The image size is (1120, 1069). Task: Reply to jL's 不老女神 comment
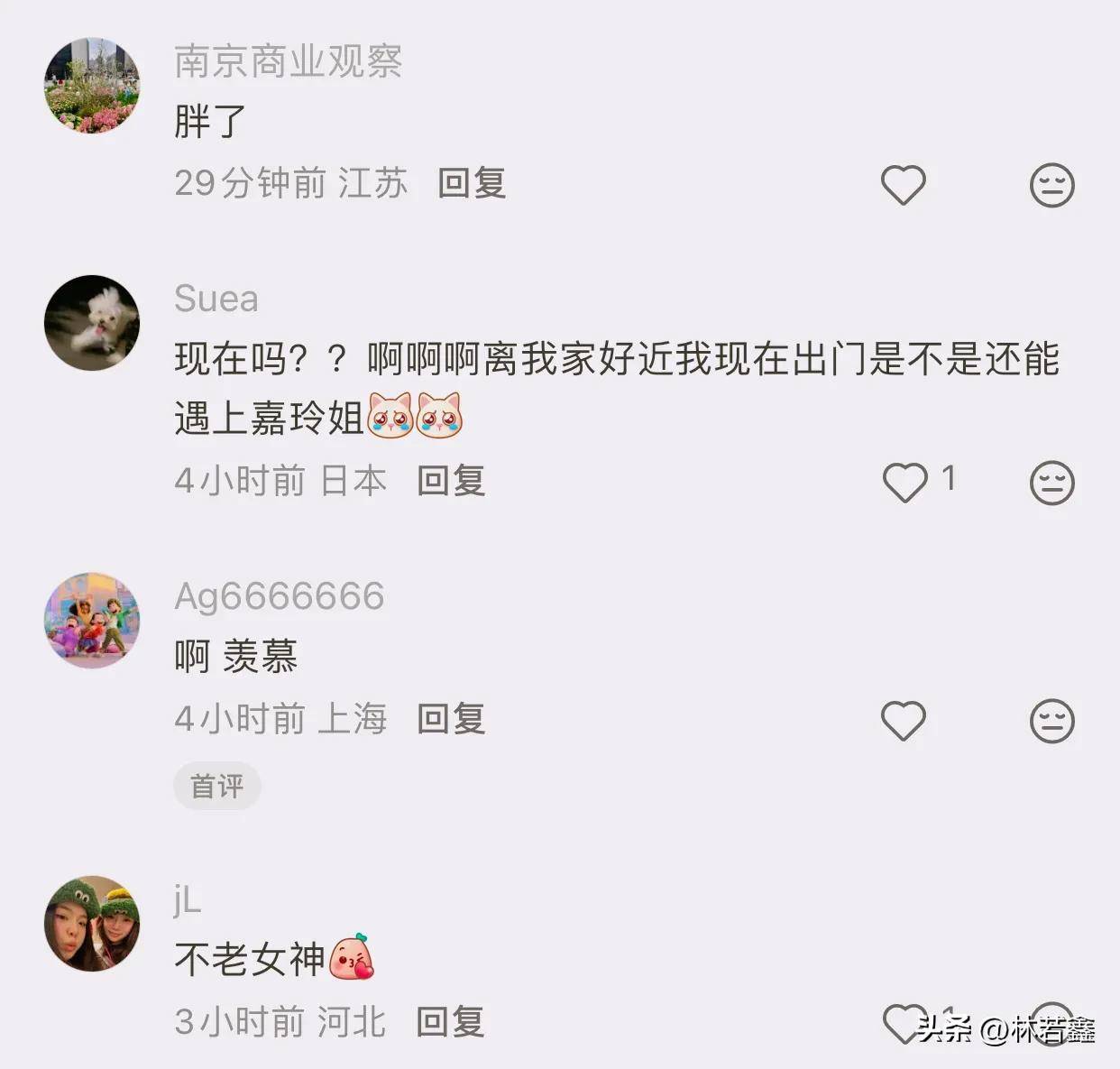pyautogui.click(x=450, y=1022)
